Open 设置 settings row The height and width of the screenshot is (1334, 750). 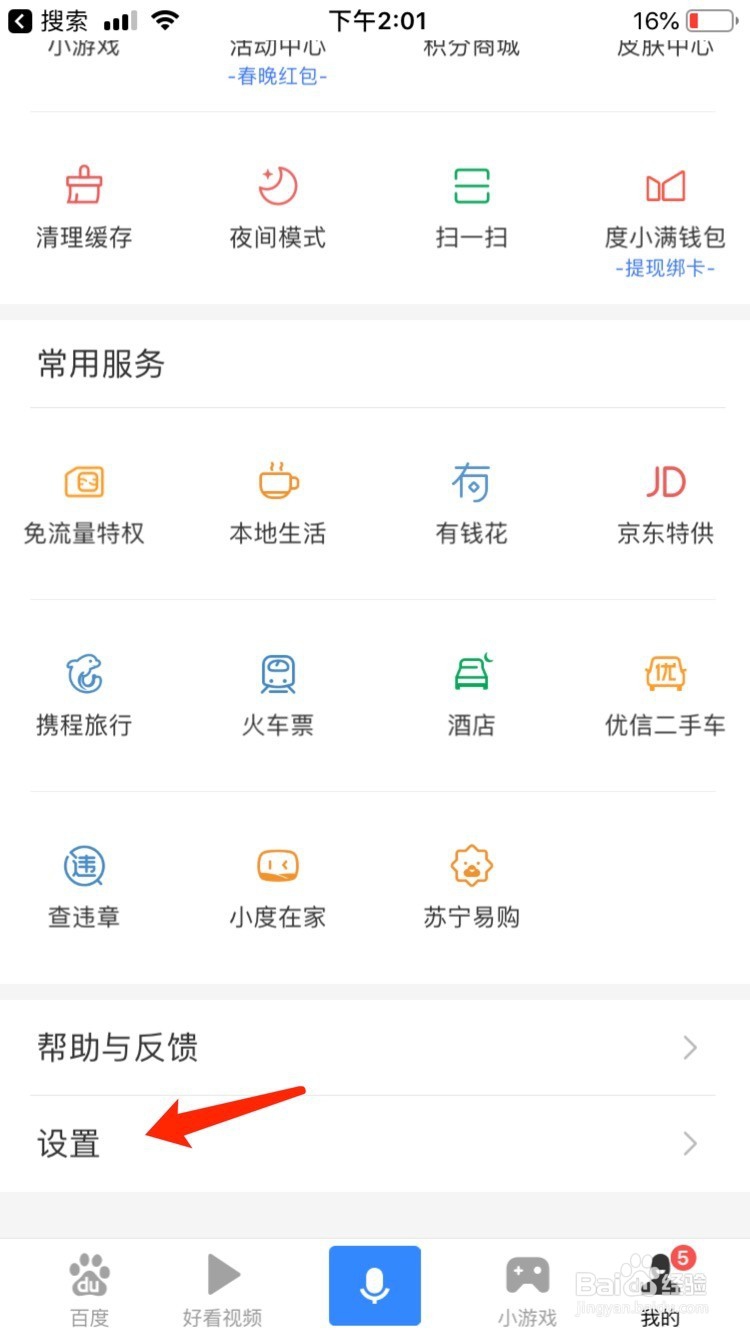coord(375,1143)
